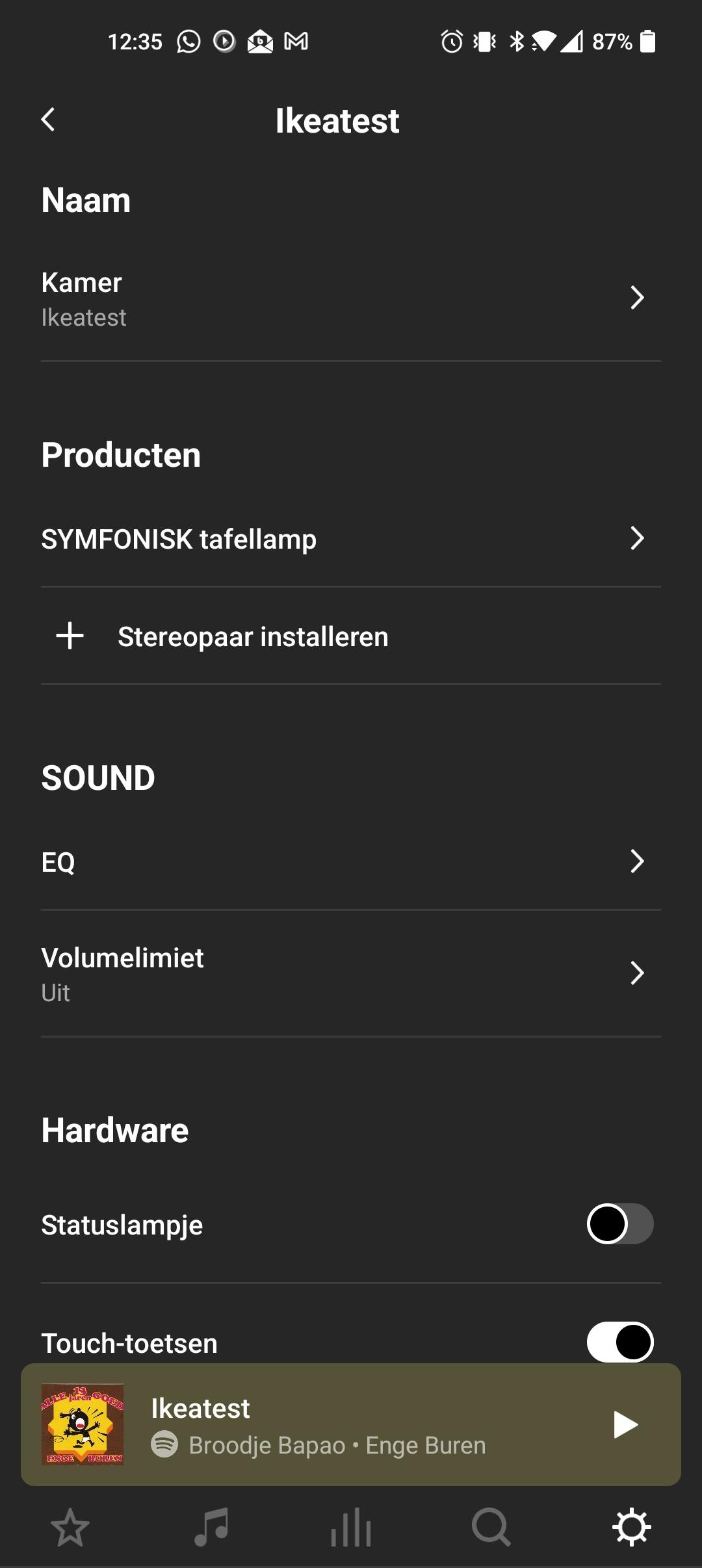Switch to the favorites star tab
The height and width of the screenshot is (1568, 702).
pos(70,1528)
